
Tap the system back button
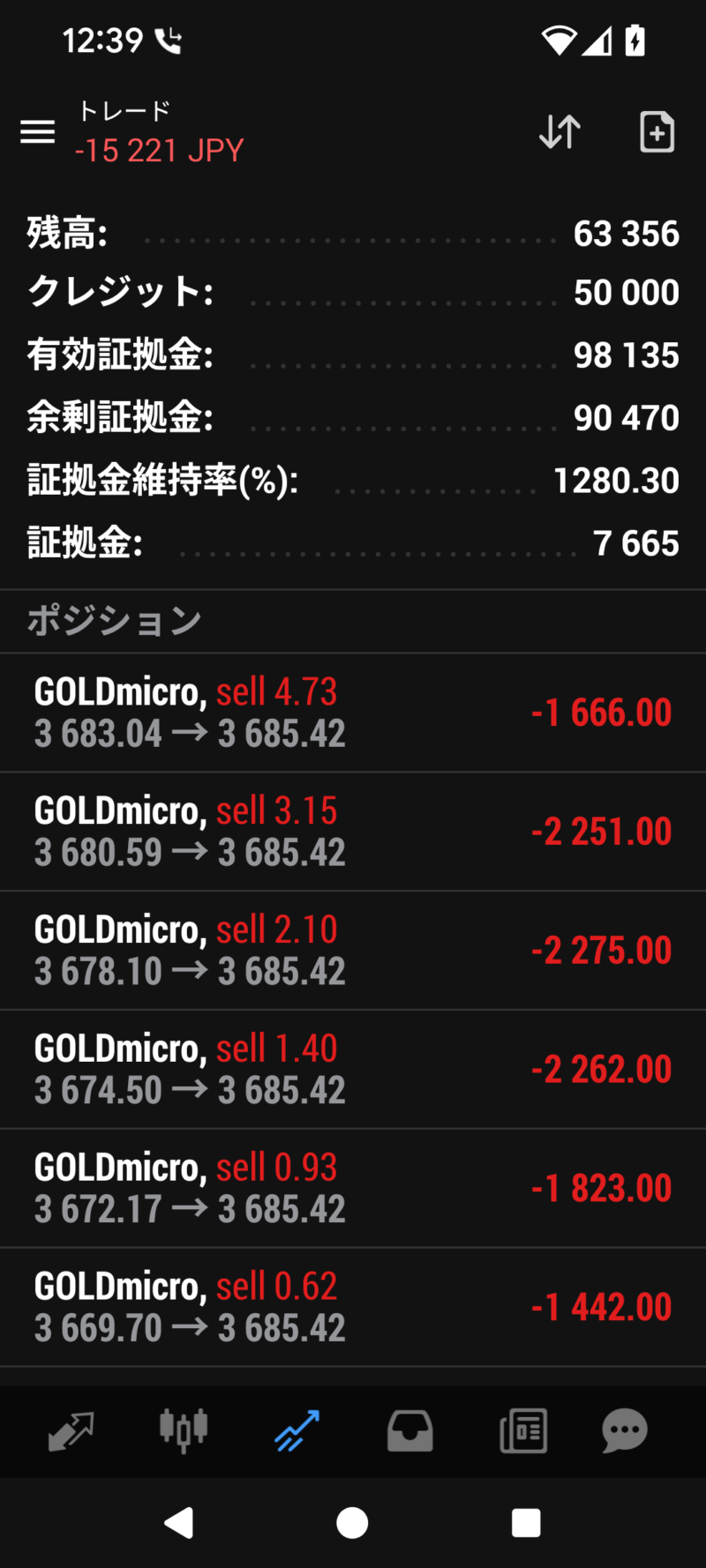pyautogui.click(x=179, y=1523)
